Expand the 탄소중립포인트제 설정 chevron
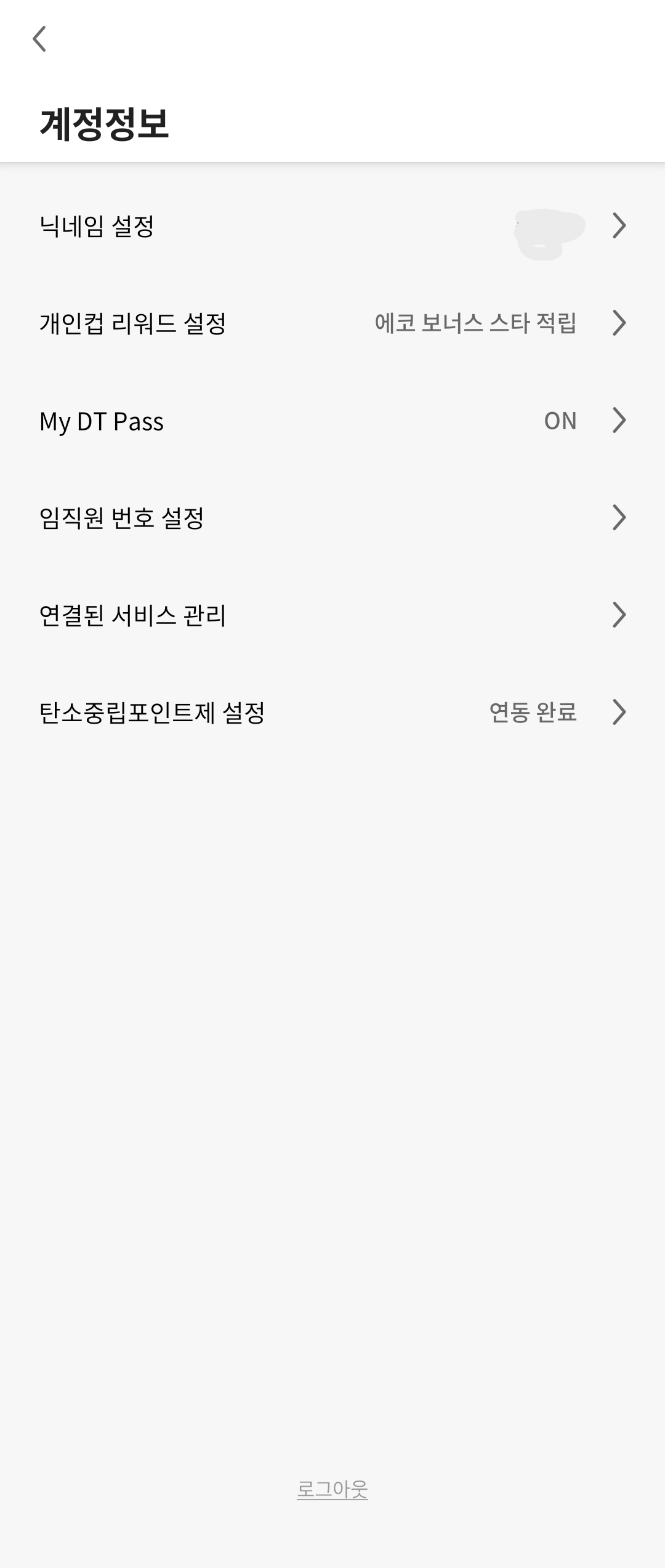 pos(621,711)
